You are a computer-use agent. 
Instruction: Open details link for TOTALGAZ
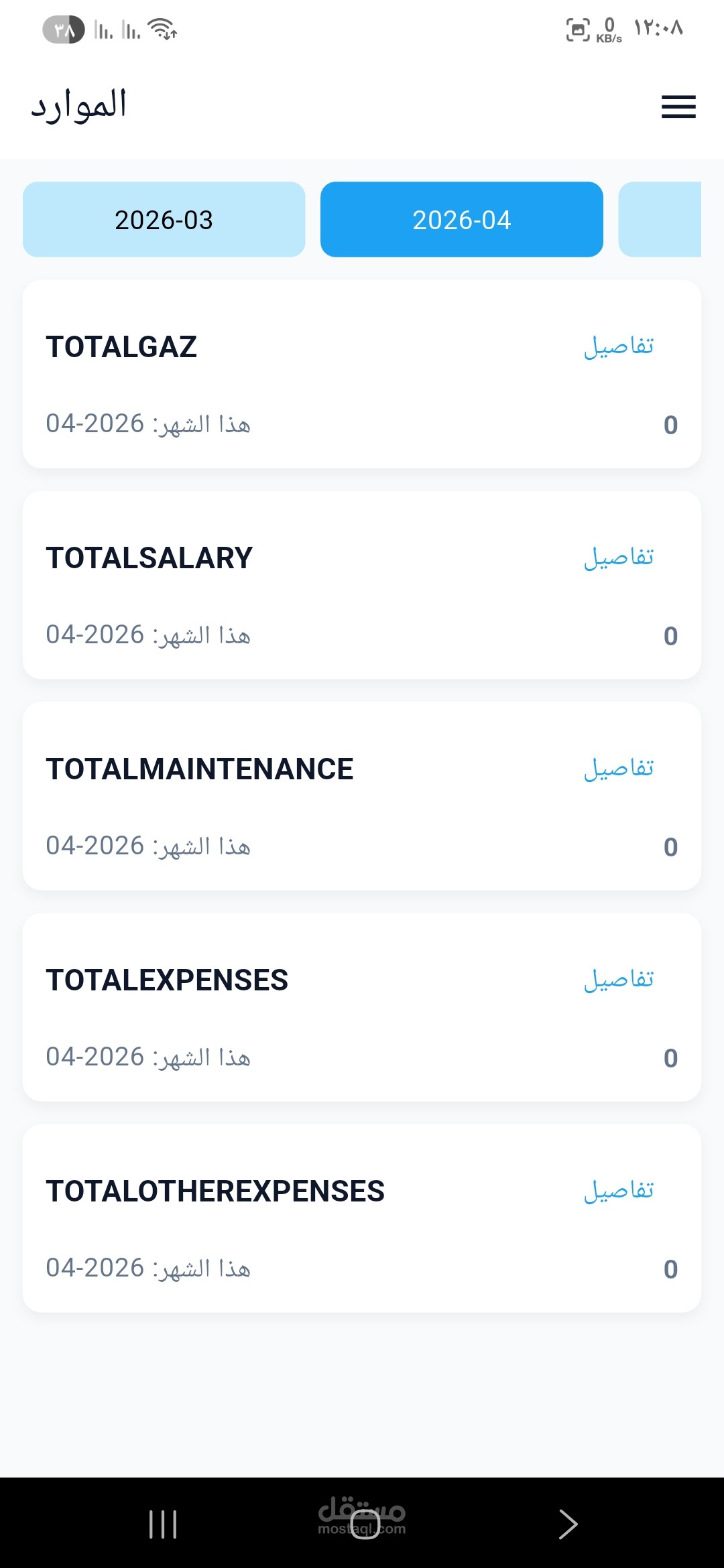pos(618,346)
